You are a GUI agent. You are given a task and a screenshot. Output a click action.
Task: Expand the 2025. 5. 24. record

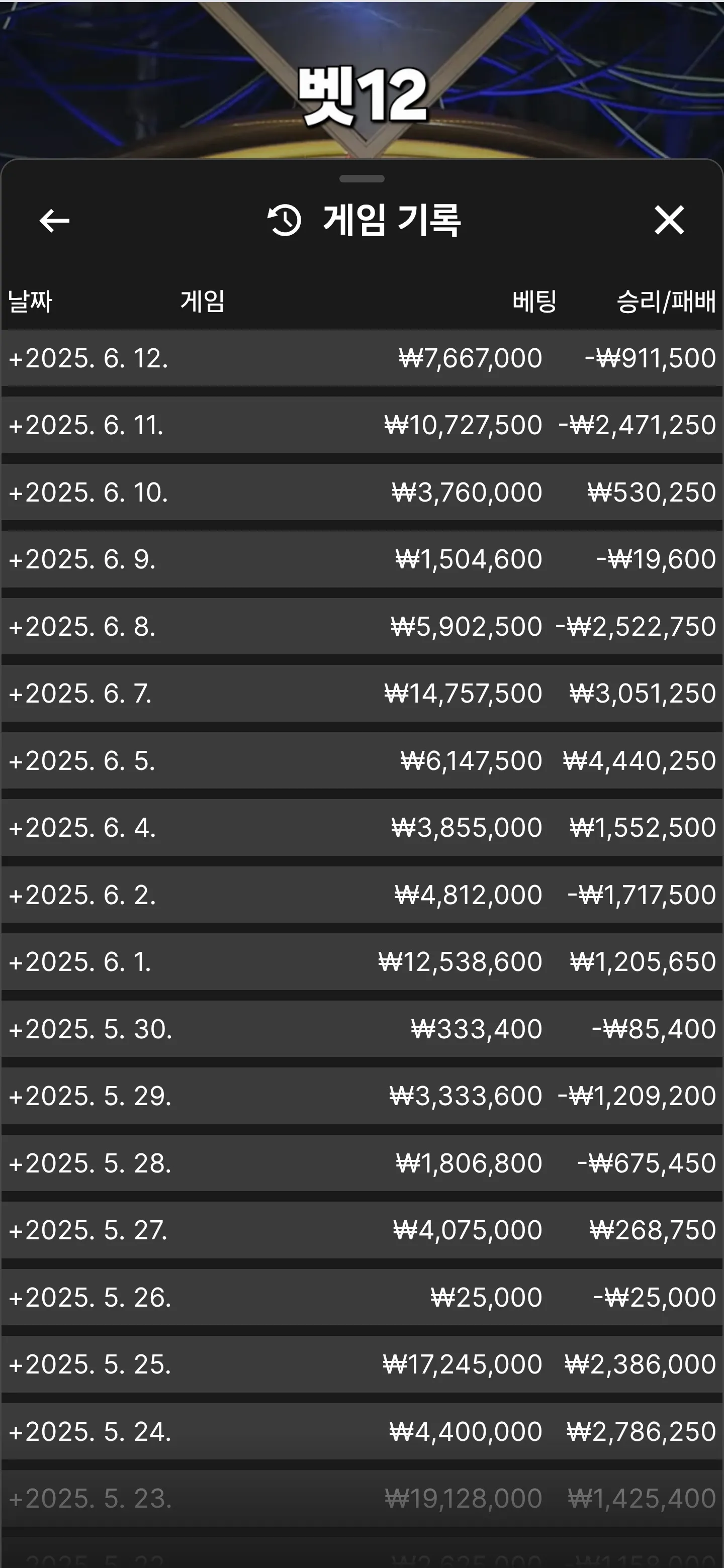pyautogui.click(x=361, y=1431)
